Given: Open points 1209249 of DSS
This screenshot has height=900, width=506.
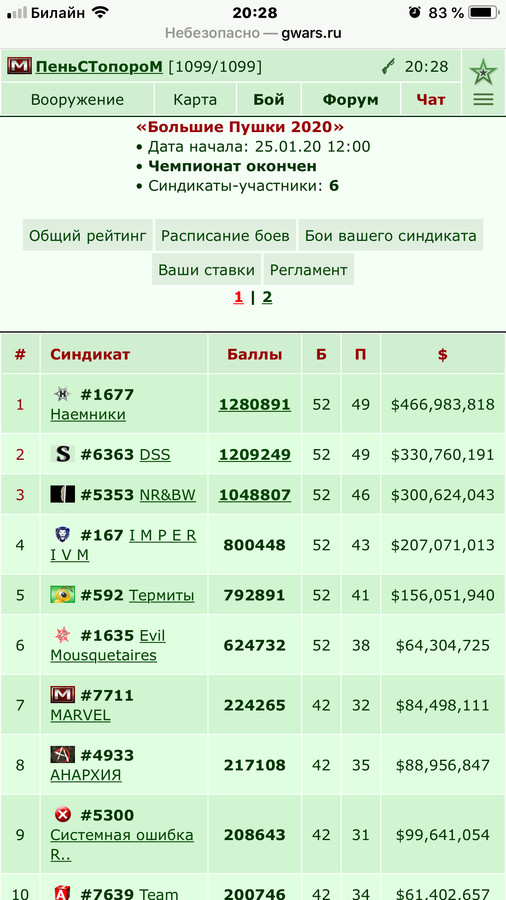Looking at the screenshot, I should click(255, 455).
